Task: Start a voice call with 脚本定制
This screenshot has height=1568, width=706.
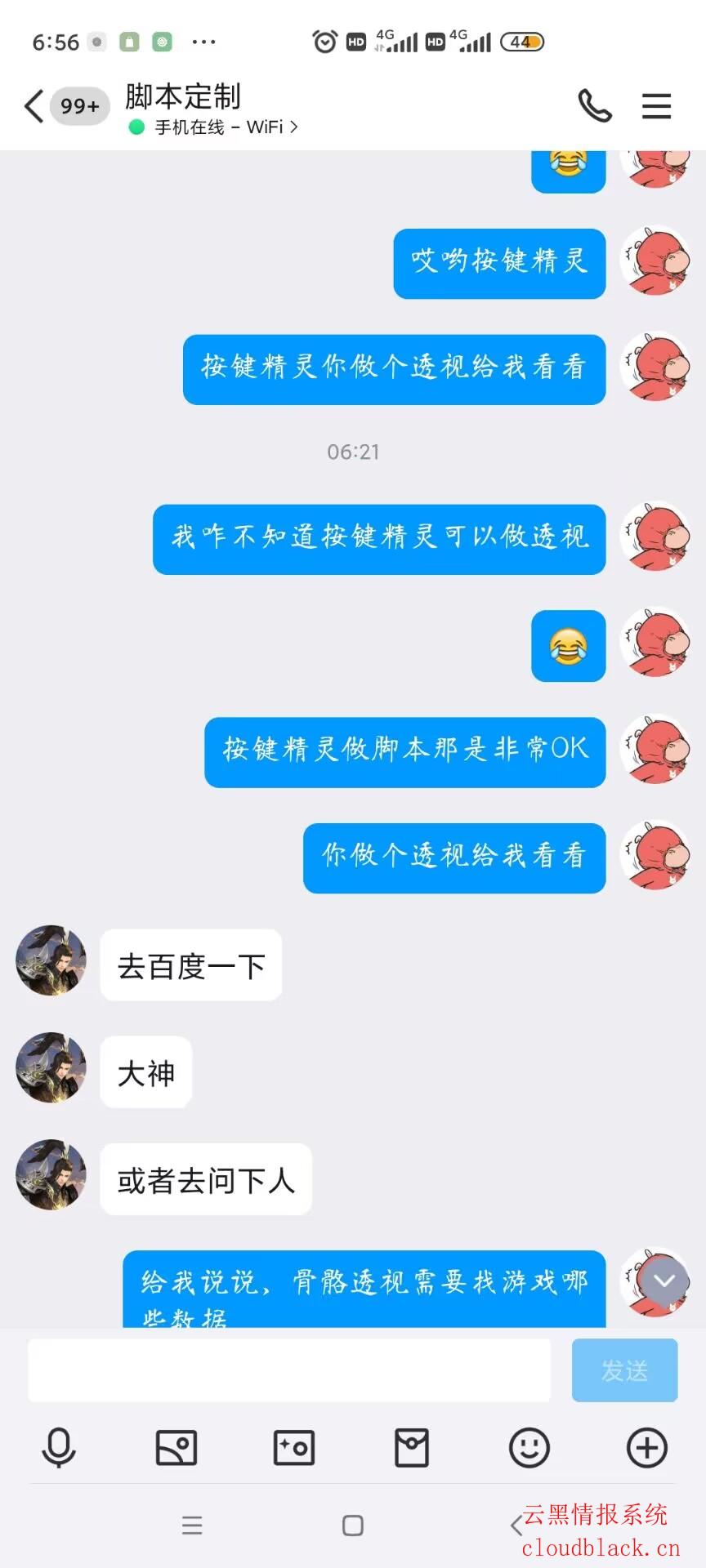Action: point(594,106)
